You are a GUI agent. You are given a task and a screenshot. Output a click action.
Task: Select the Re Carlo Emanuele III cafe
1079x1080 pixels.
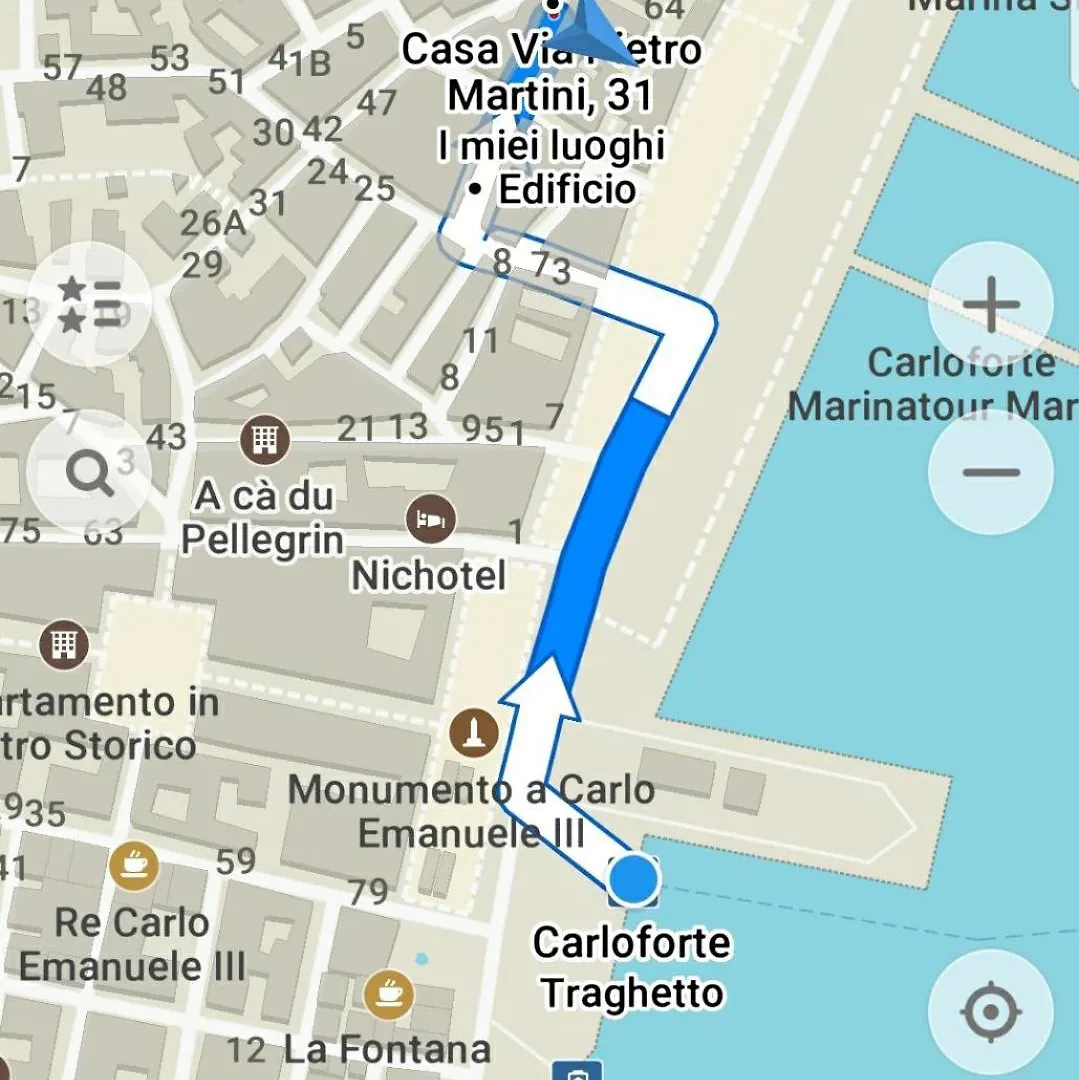pyautogui.click(x=133, y=865)
